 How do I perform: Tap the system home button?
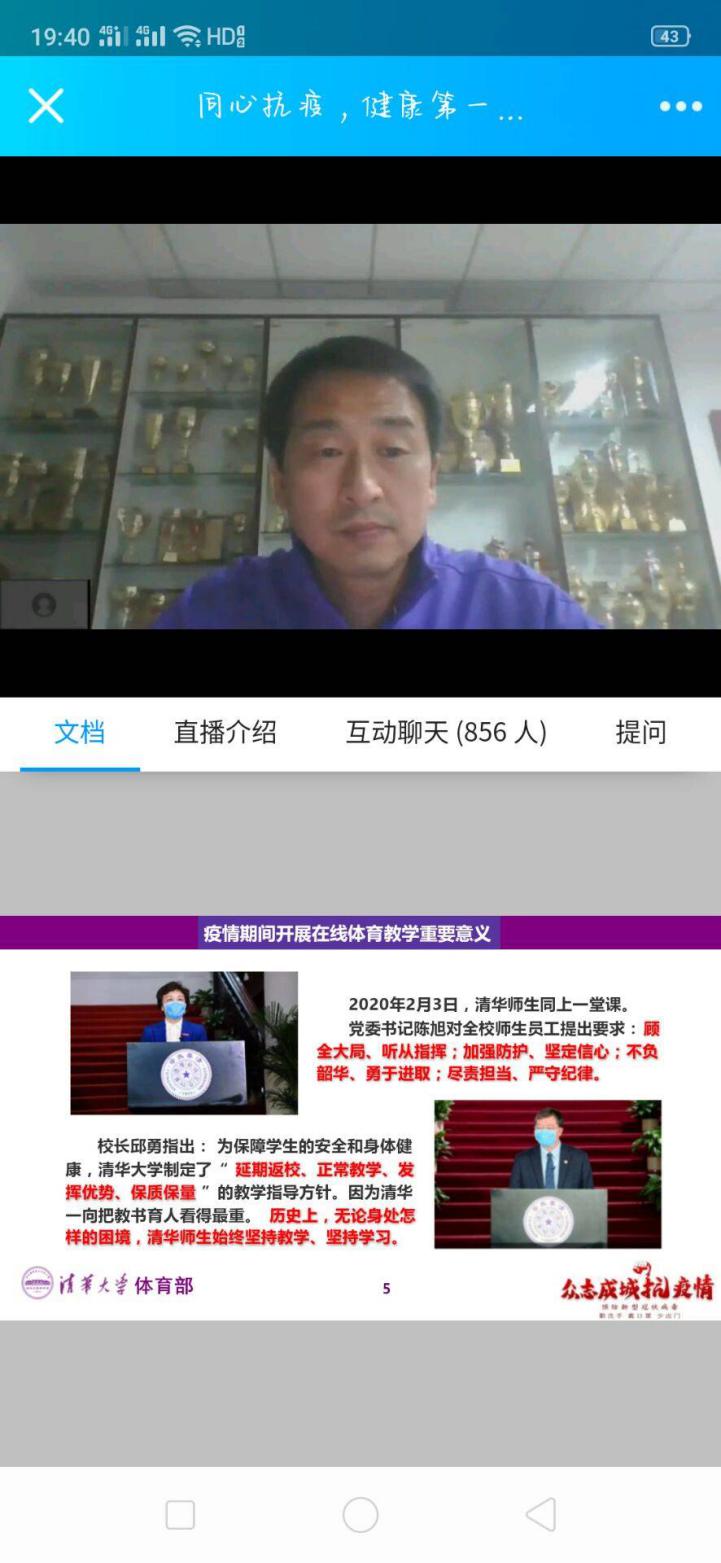[x=360, y=1514]
